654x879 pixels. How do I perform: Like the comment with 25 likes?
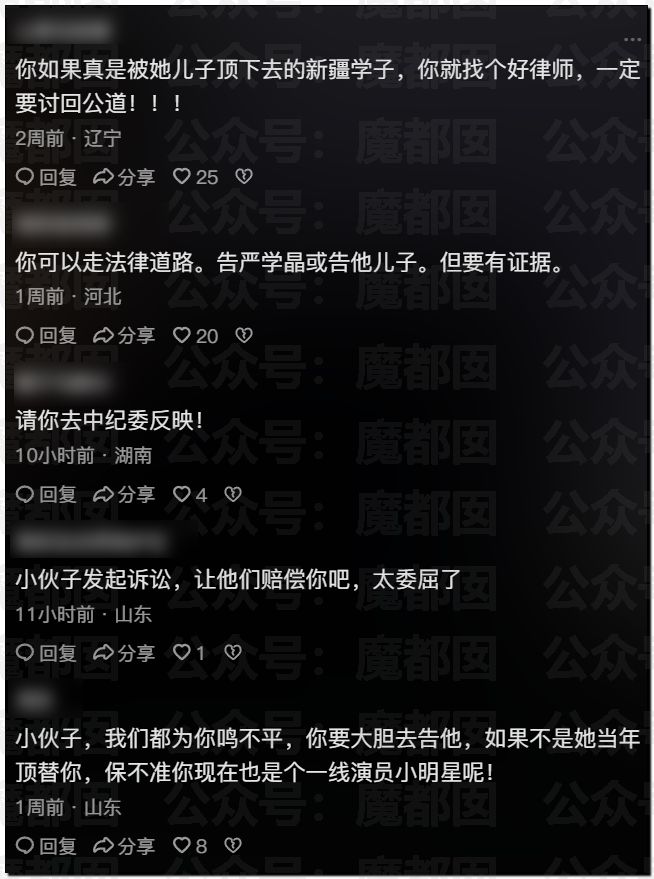pos(195,177)
